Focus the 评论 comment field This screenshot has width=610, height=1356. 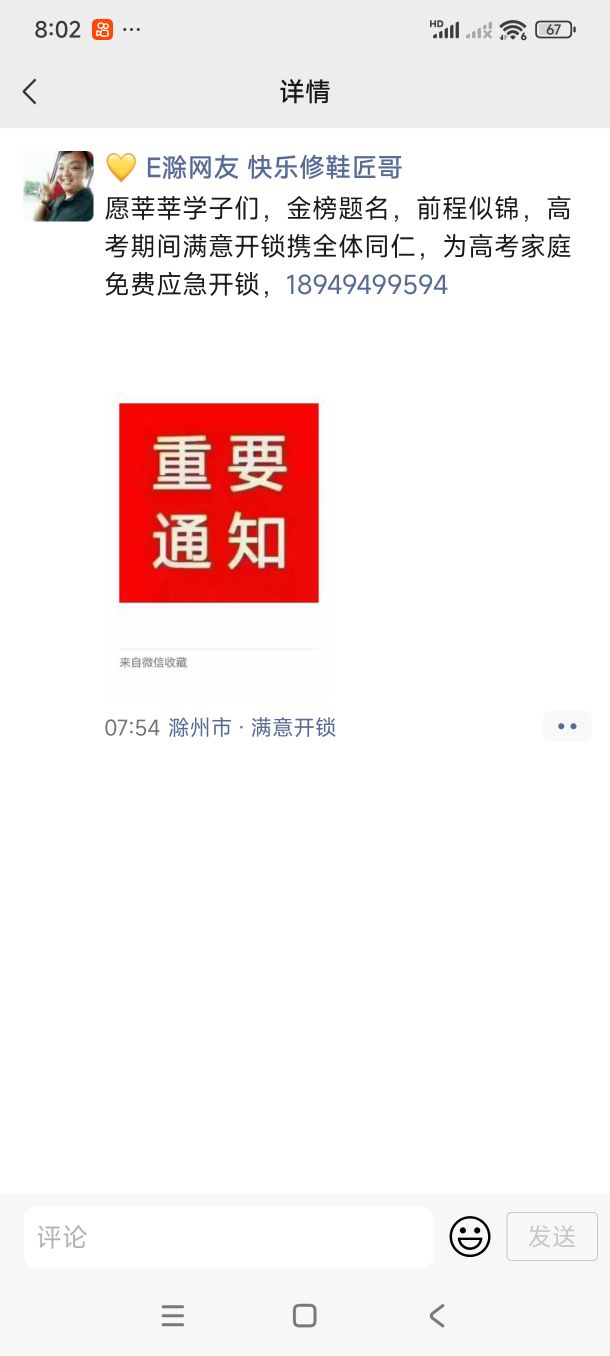pyautogui.click(x=228, y=1237)
